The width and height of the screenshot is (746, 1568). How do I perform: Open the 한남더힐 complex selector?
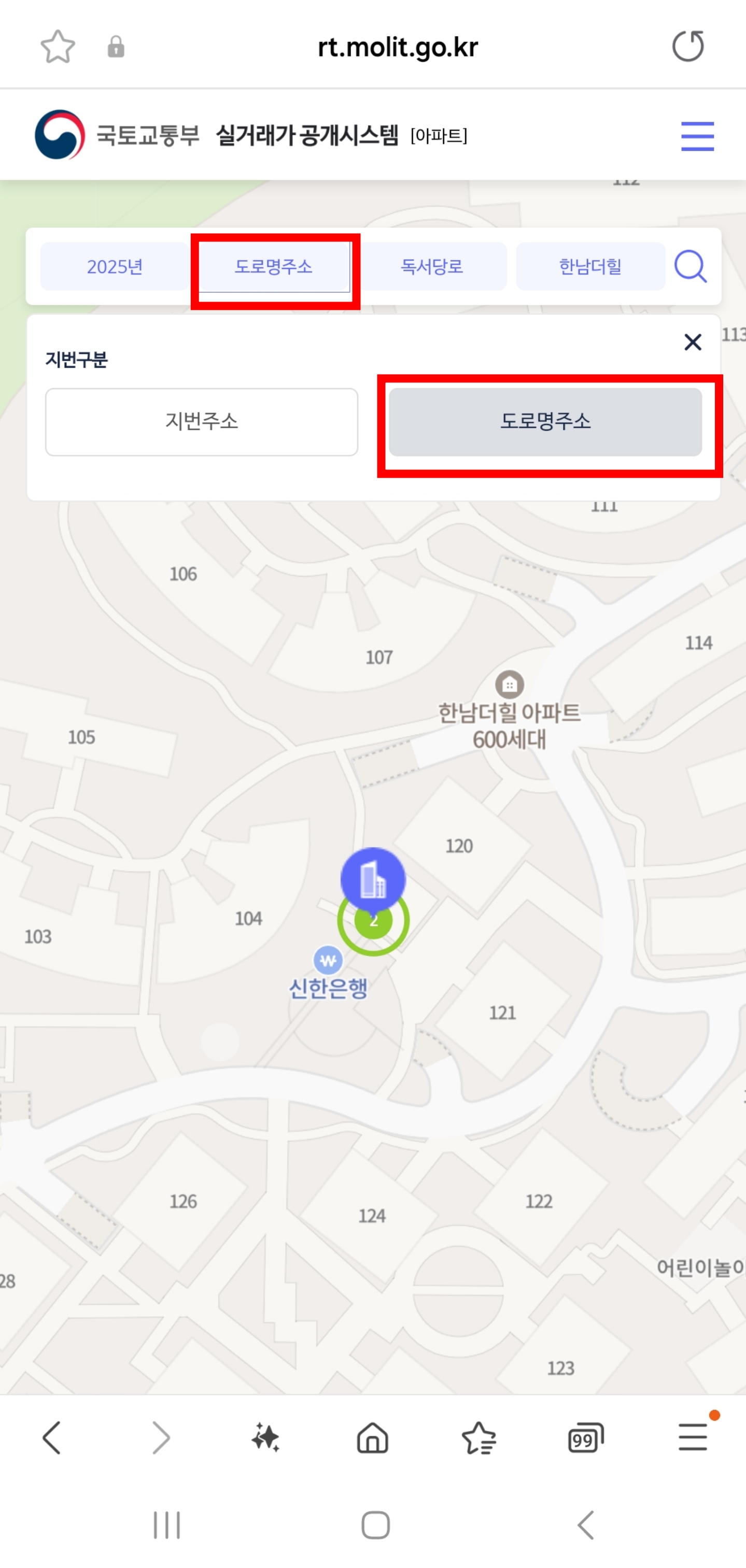[590, 266]
